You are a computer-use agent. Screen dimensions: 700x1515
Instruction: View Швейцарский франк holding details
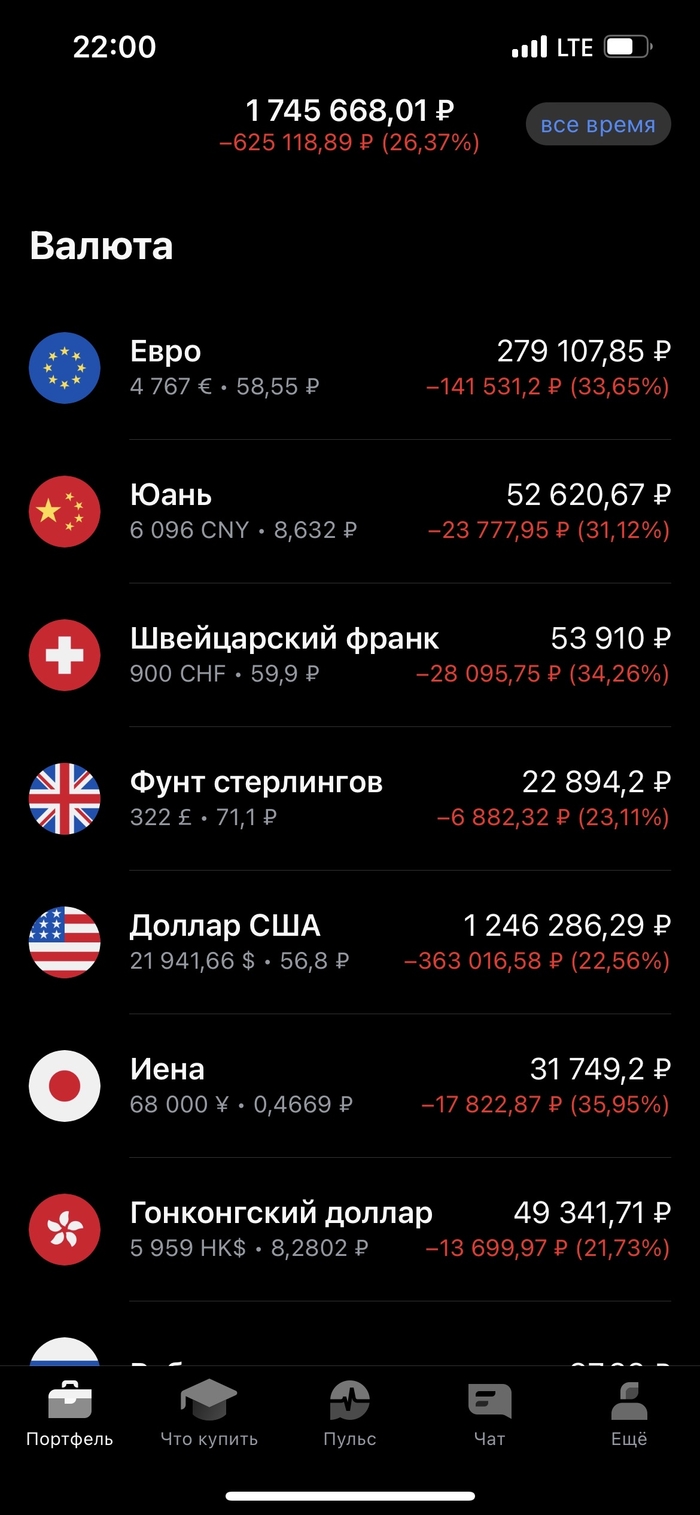350,655
